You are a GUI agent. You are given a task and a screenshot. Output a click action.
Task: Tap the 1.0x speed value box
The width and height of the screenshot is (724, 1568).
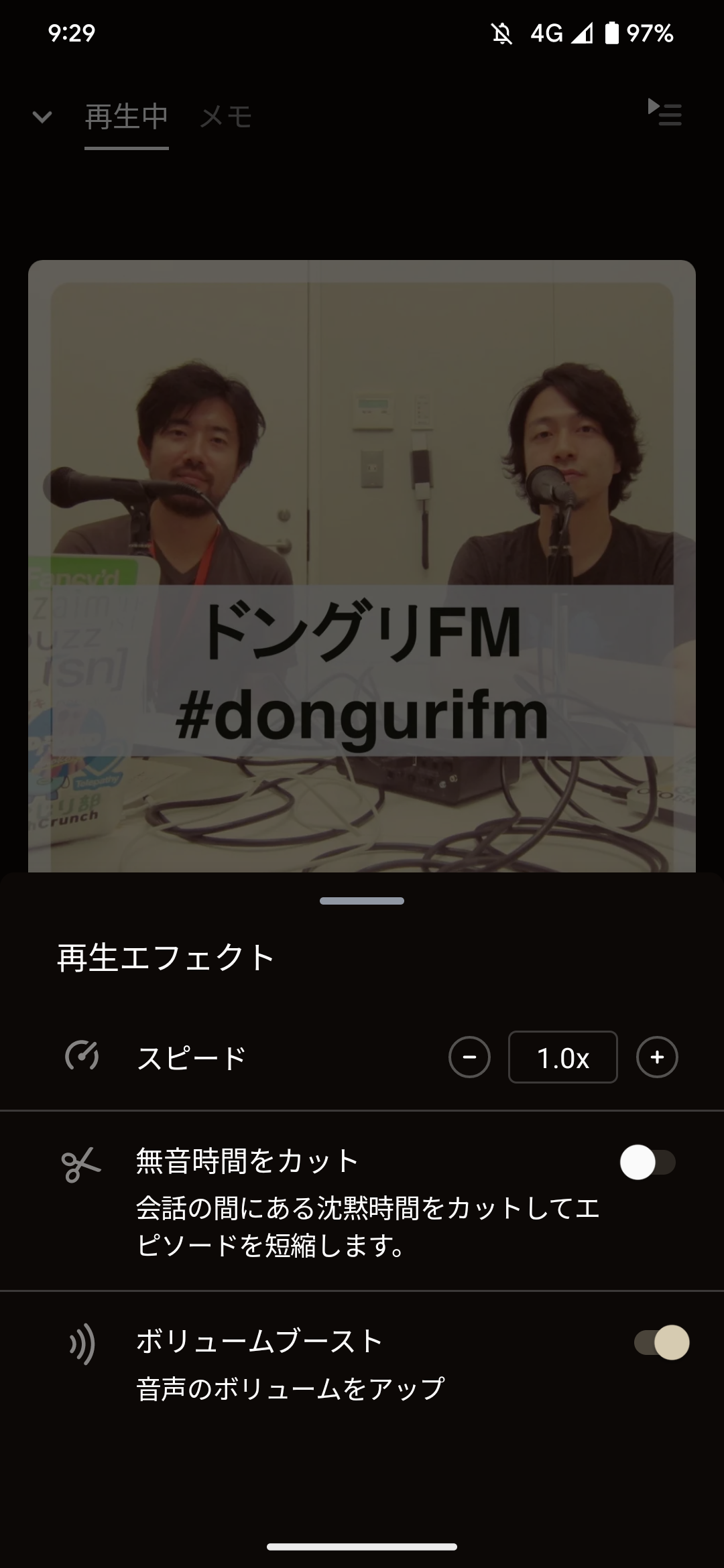click(x=563, y=1057)
